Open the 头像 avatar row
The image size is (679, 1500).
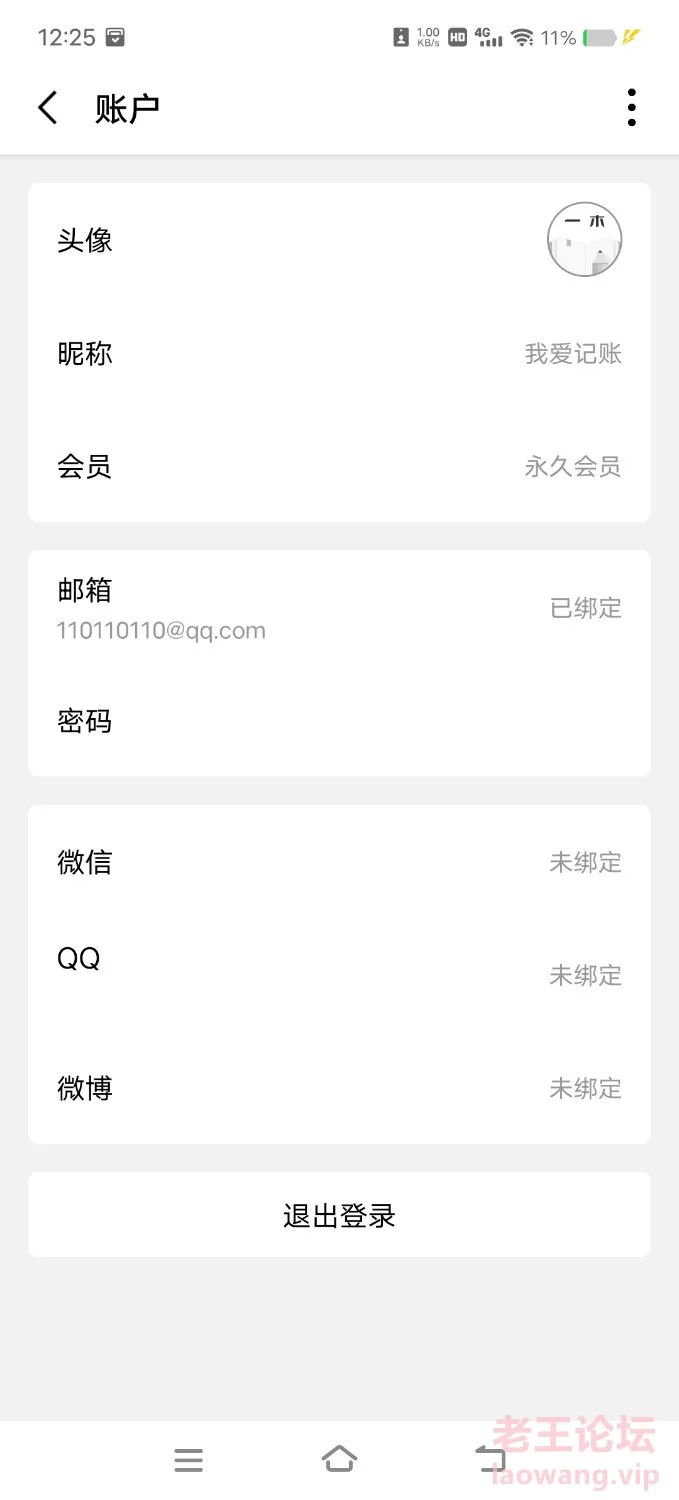coord(339,240)
